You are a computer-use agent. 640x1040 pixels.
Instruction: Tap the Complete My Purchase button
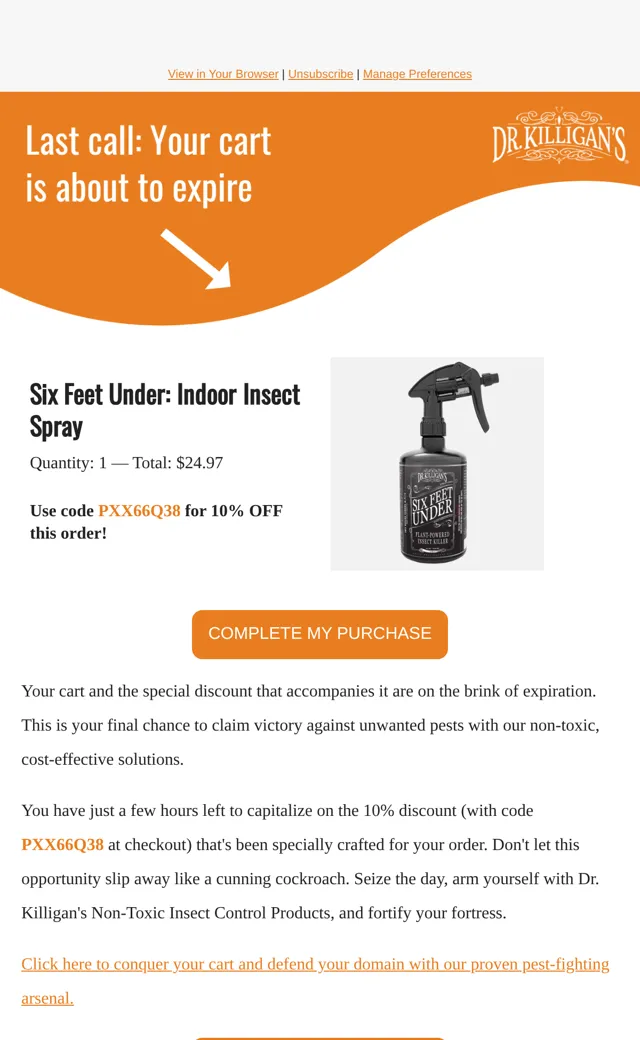[x=320, y=634]
